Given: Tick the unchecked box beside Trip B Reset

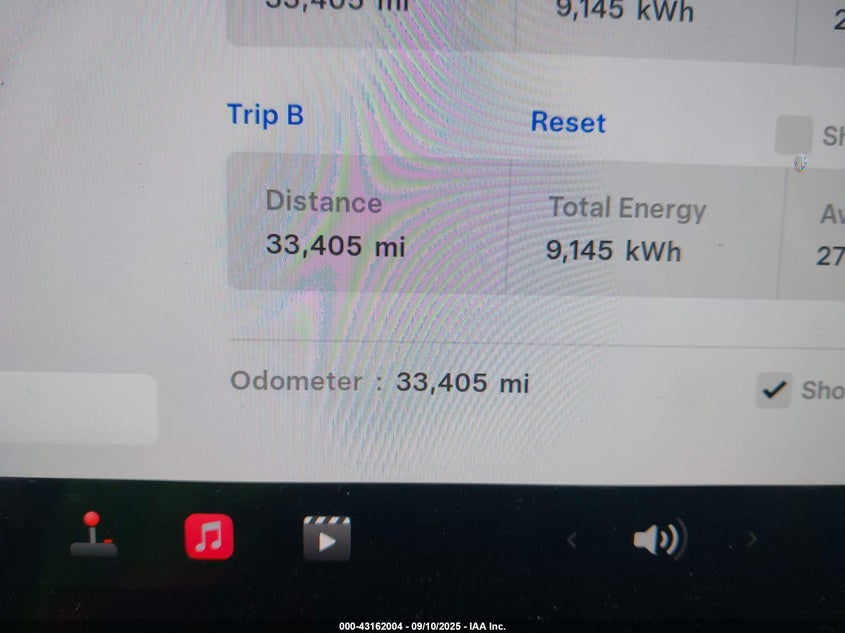Looking at the screenshot, I should [793, 135].
